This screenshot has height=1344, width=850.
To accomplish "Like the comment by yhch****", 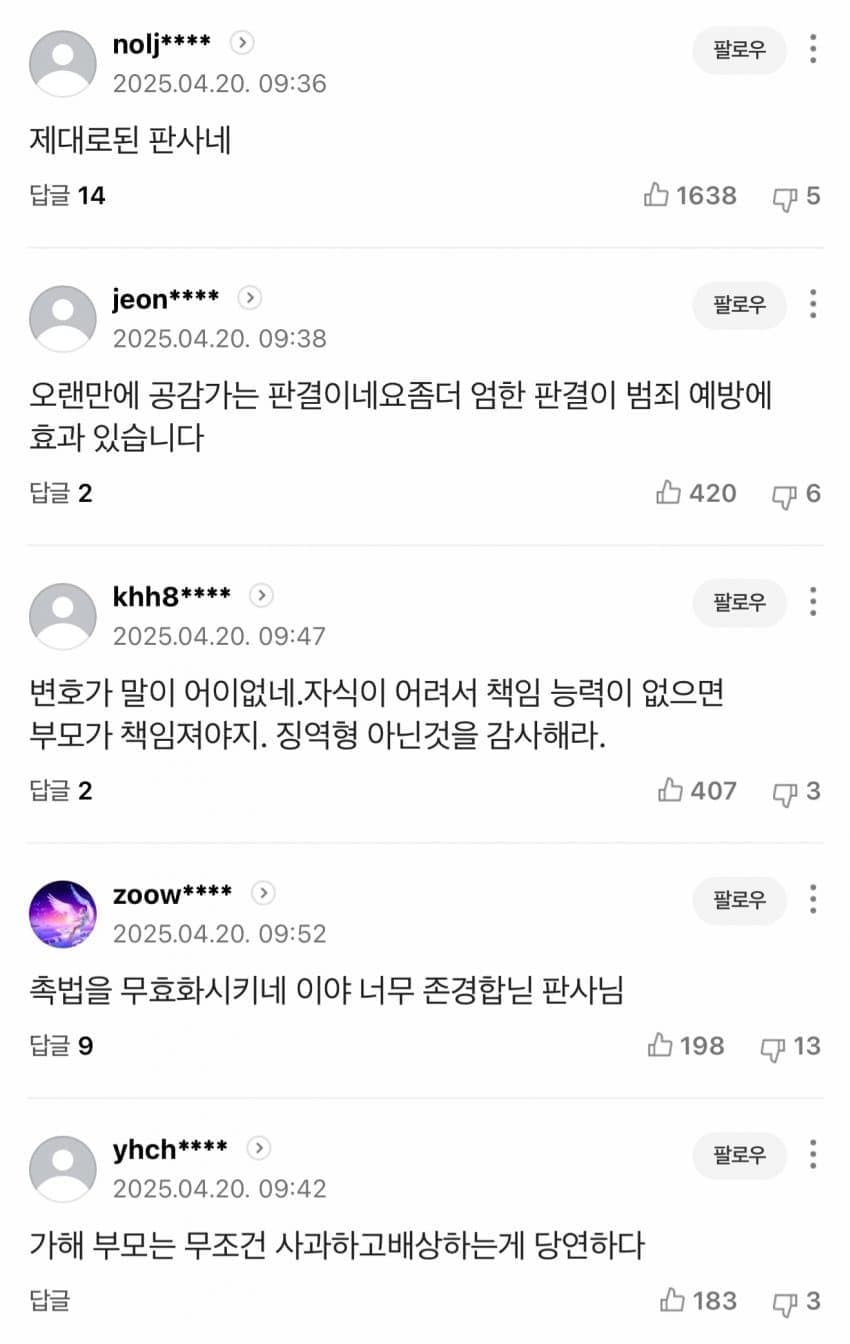I will pos(698,1301).
